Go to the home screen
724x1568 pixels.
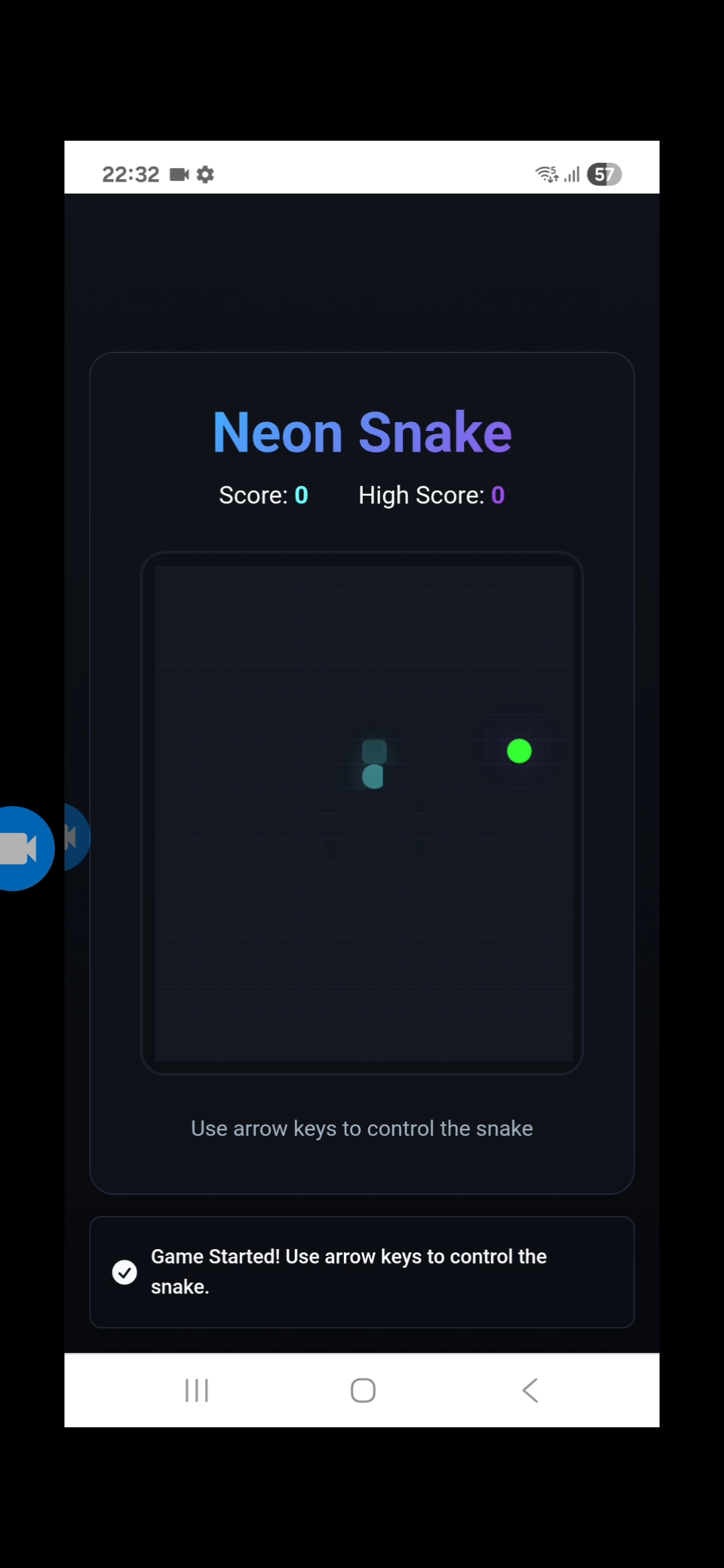pos(363,1390)
